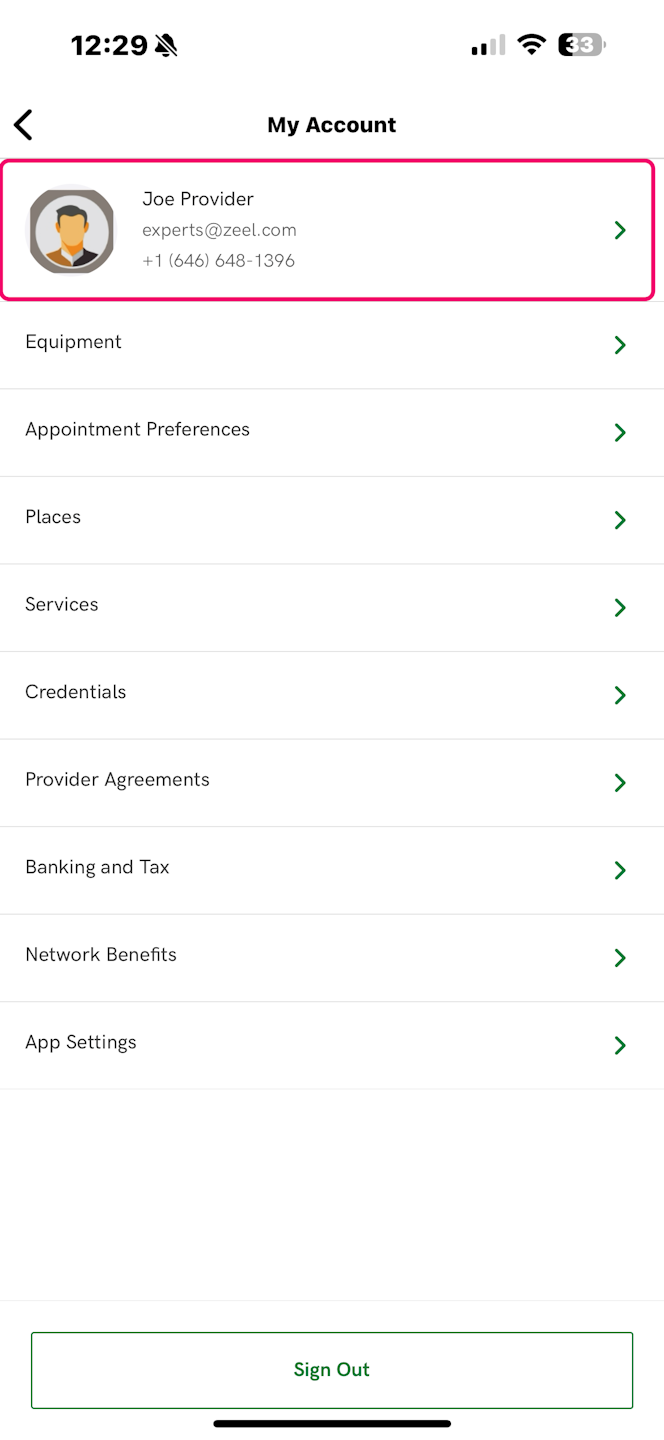Open Banking and Tax
The width and height of the screenshot is (664, 1440).
coord(332,869)
